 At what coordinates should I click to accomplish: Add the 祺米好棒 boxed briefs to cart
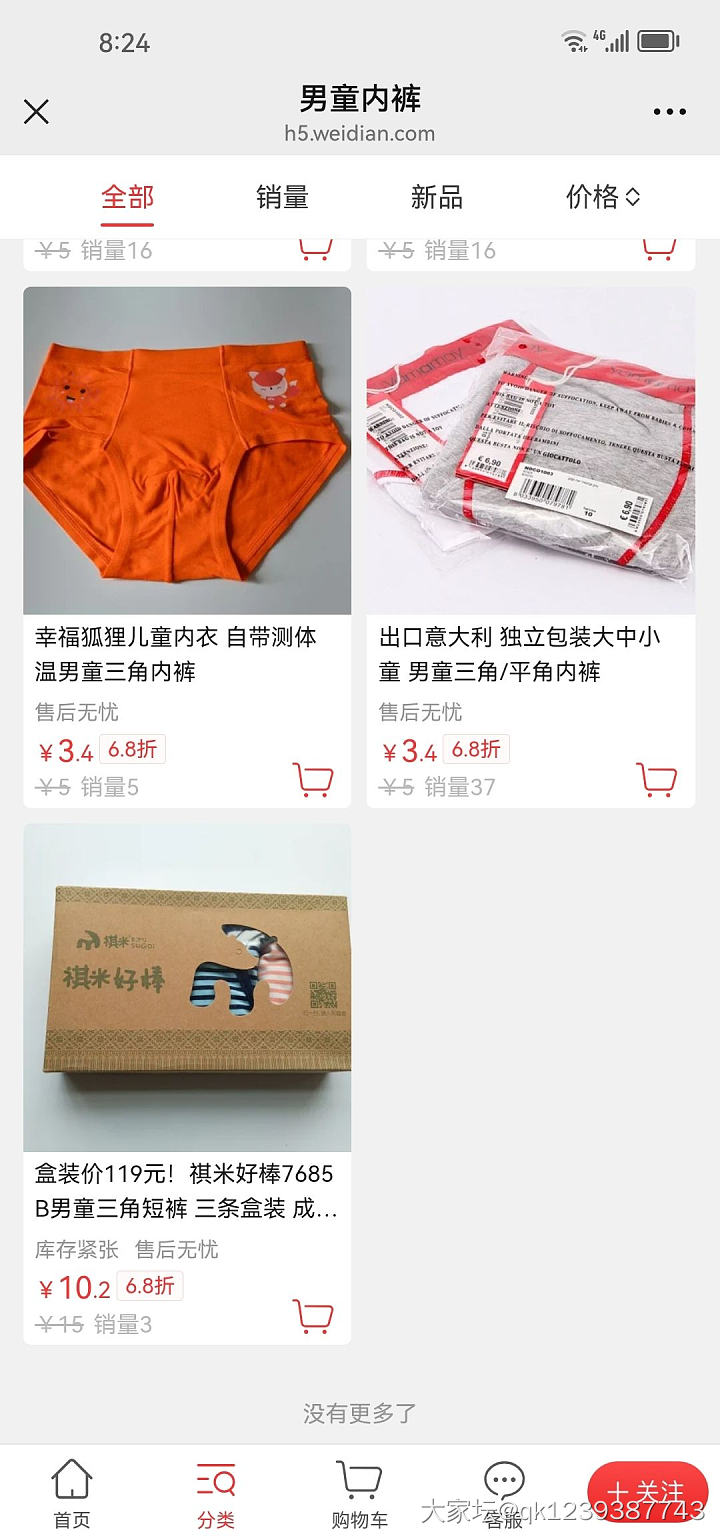click(x=314, y=1318)
